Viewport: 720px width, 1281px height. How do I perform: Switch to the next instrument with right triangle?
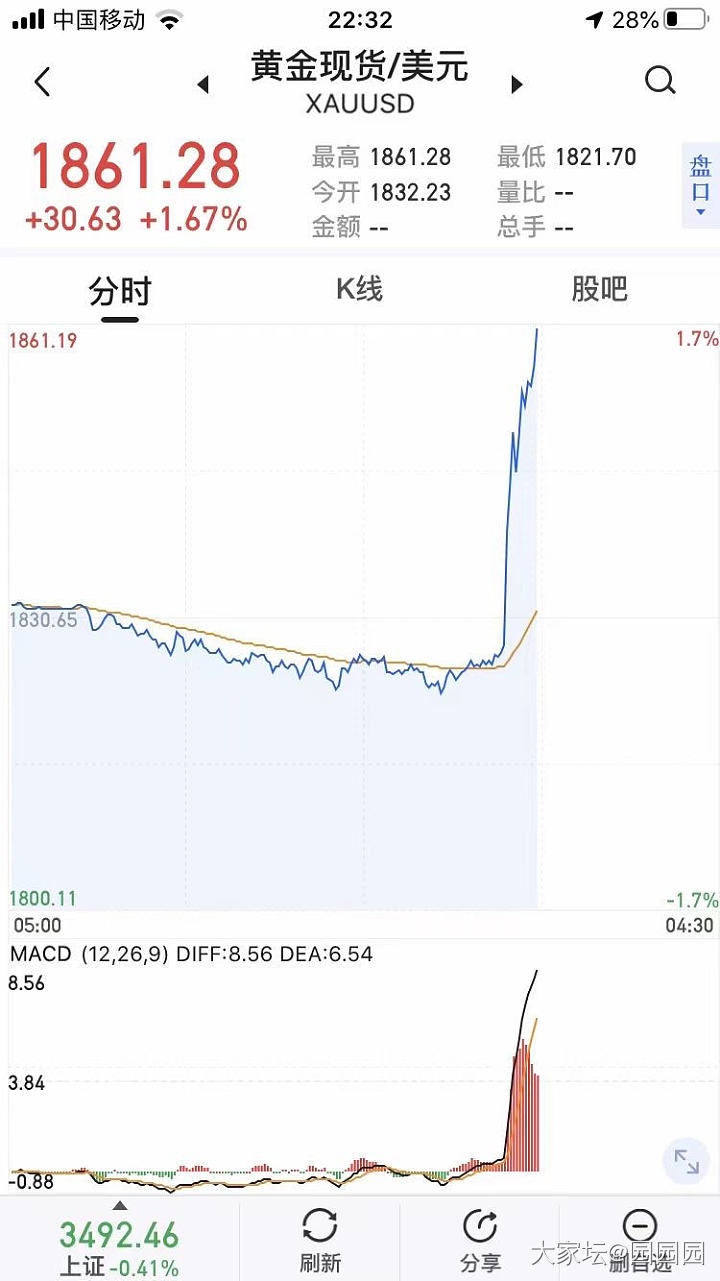click(x=517, y=85)
